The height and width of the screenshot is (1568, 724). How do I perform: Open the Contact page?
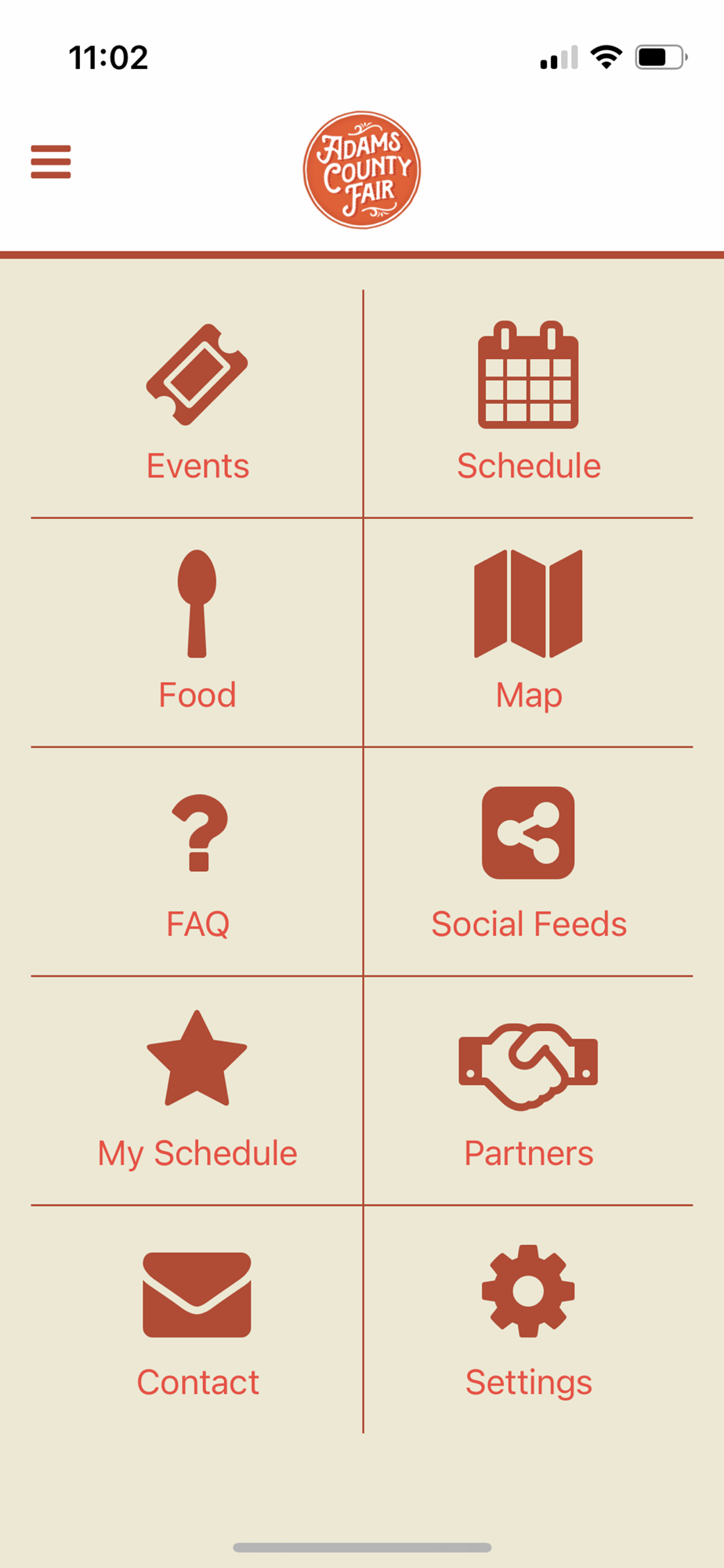(x=197, y=1319)
